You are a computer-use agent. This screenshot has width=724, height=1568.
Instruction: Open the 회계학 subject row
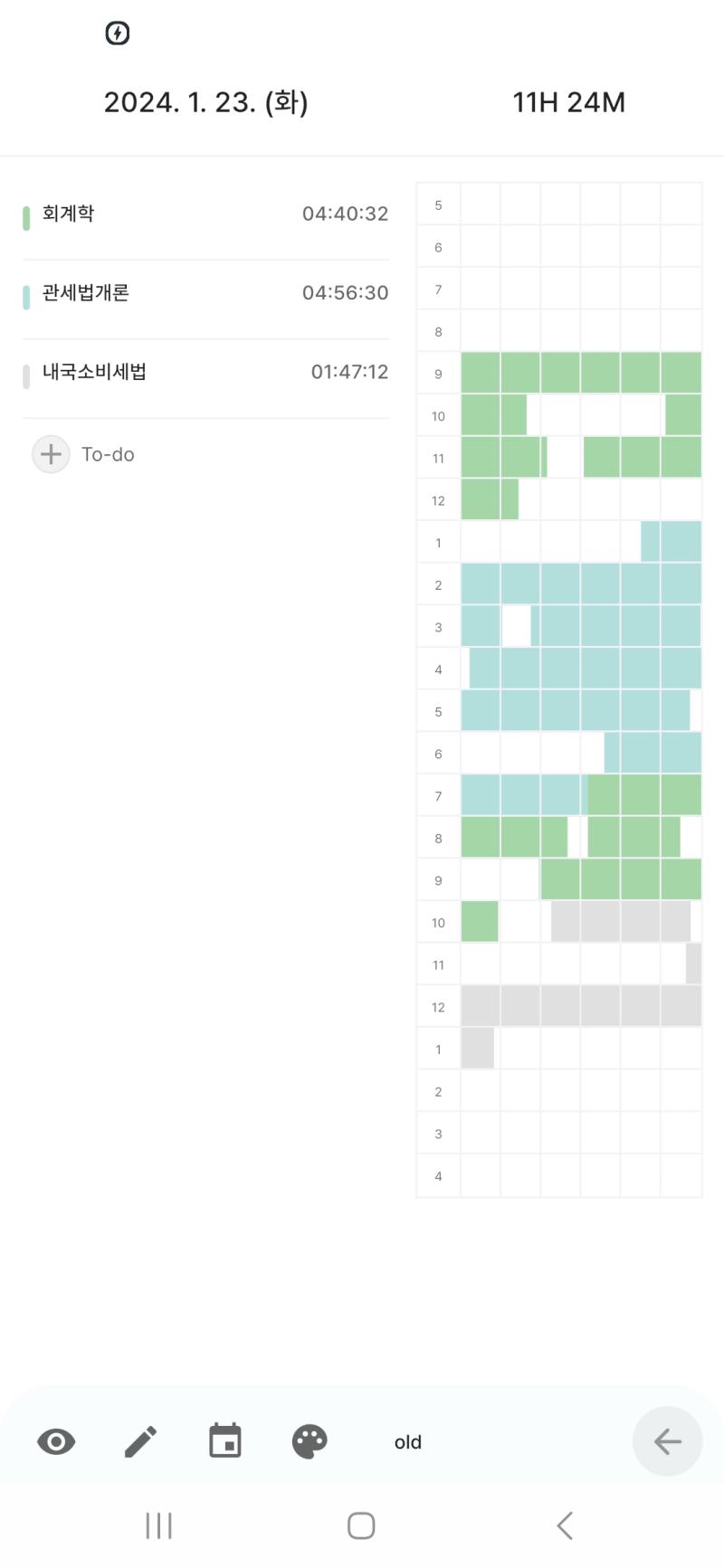click(205, 215)
